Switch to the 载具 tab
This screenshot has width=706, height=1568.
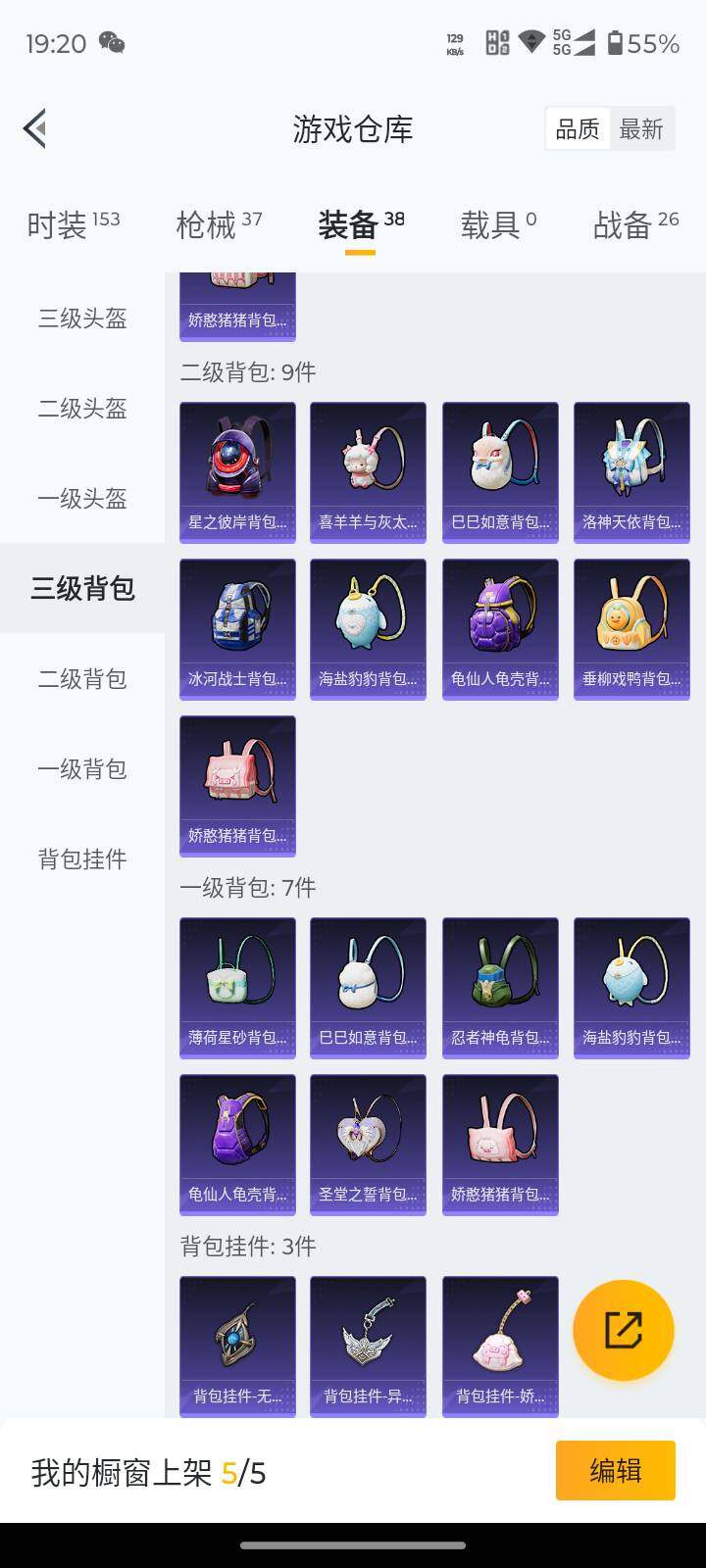tap(498, 225)
